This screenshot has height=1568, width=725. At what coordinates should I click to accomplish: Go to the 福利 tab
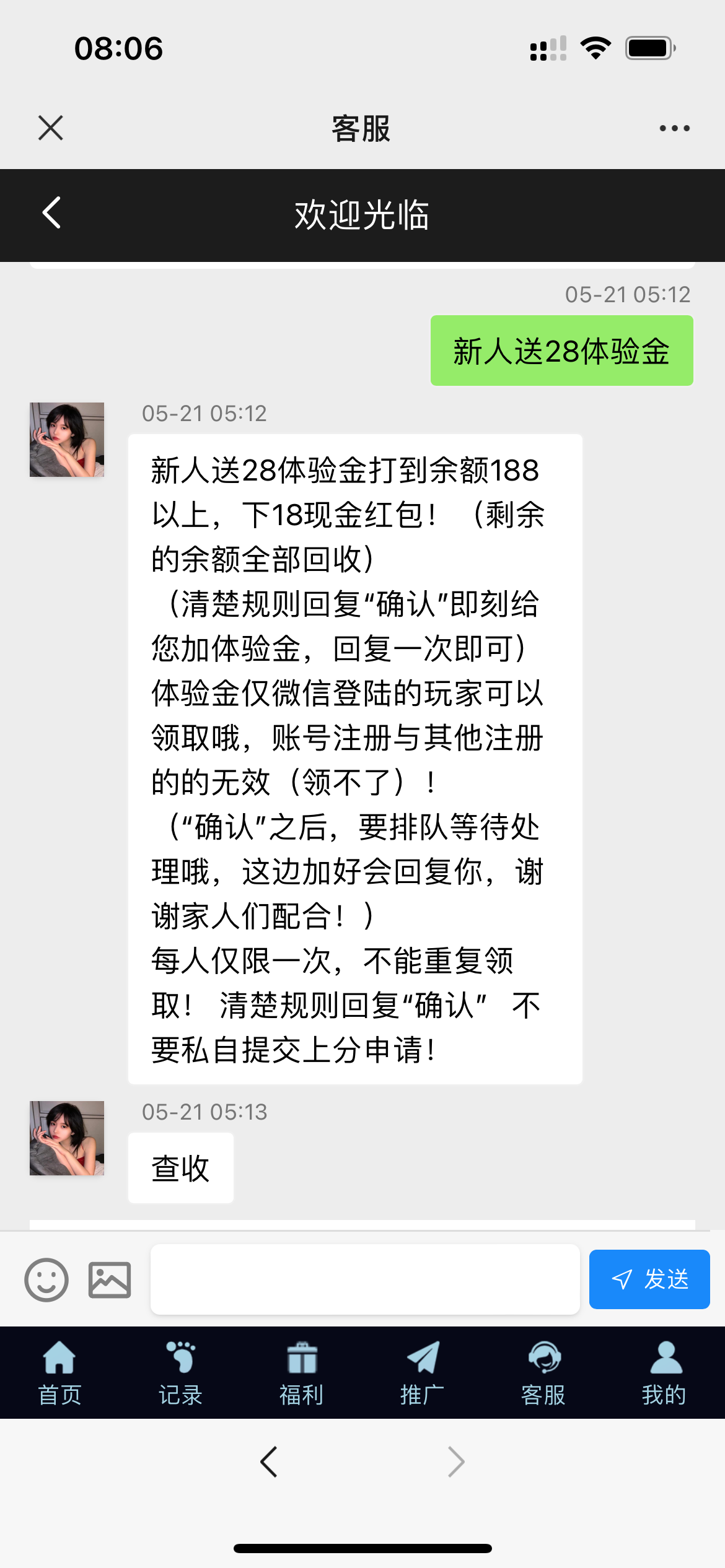point(301,1372)
